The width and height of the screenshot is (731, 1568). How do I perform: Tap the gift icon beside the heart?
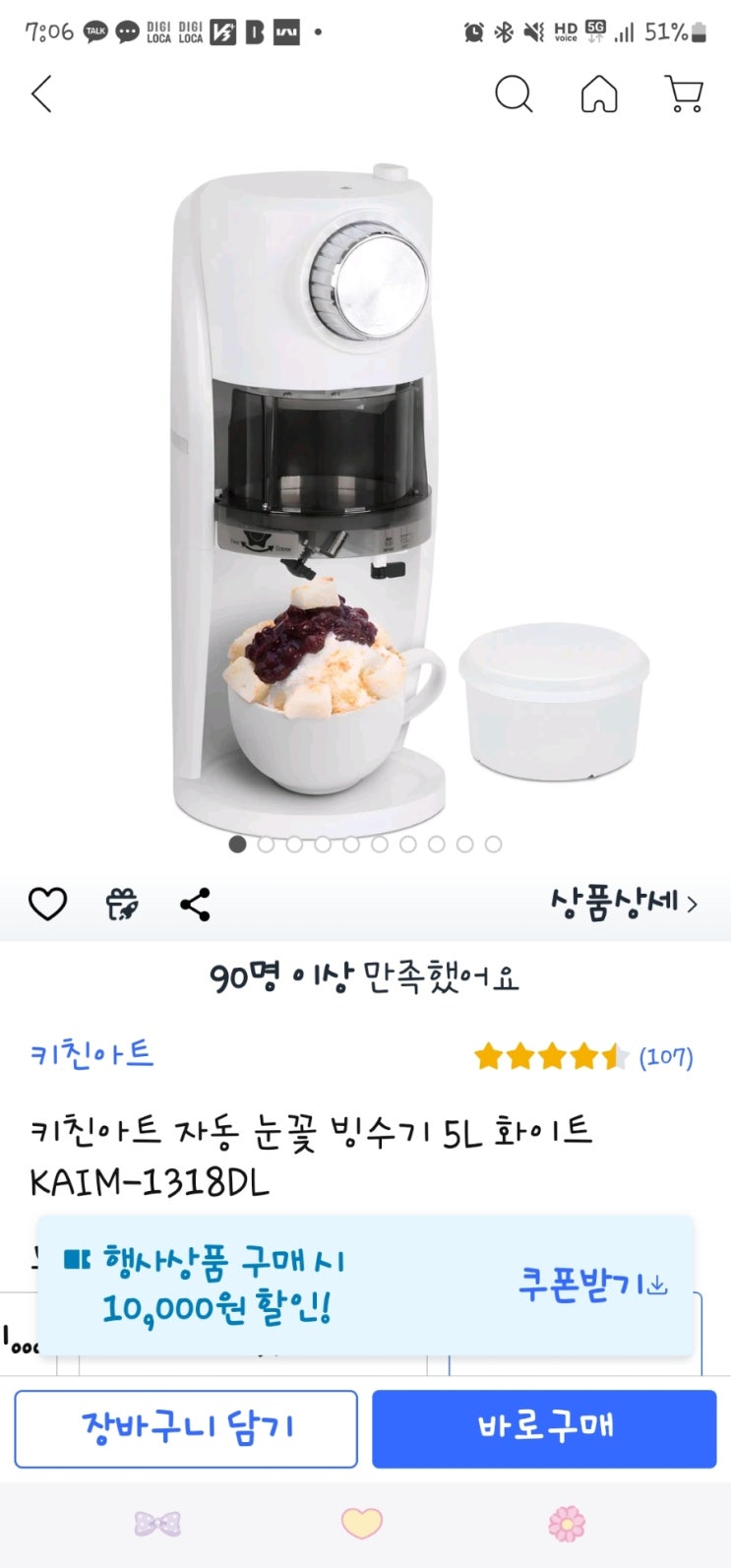pyautogui.click(x=122, y=904)
